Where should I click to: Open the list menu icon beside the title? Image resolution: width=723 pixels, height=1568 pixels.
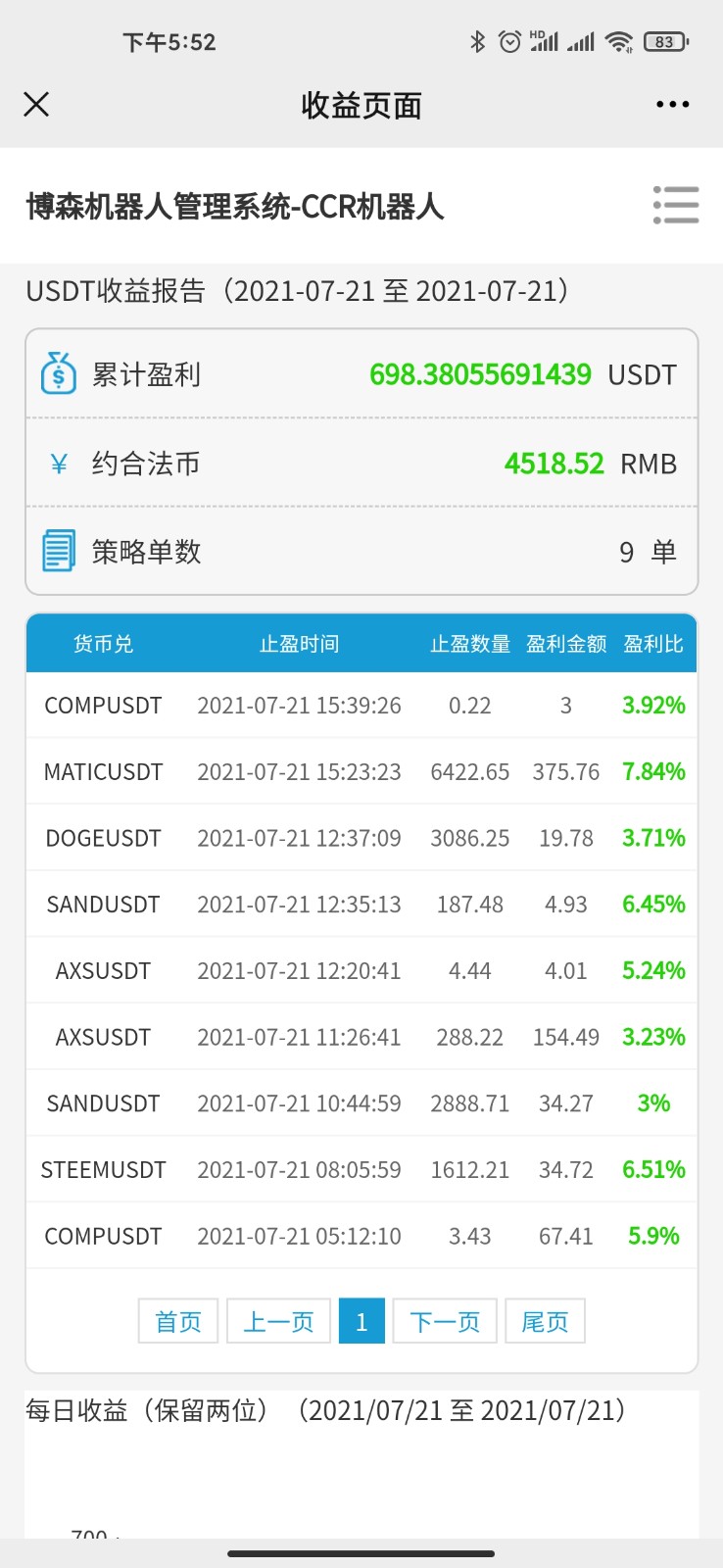676,206
